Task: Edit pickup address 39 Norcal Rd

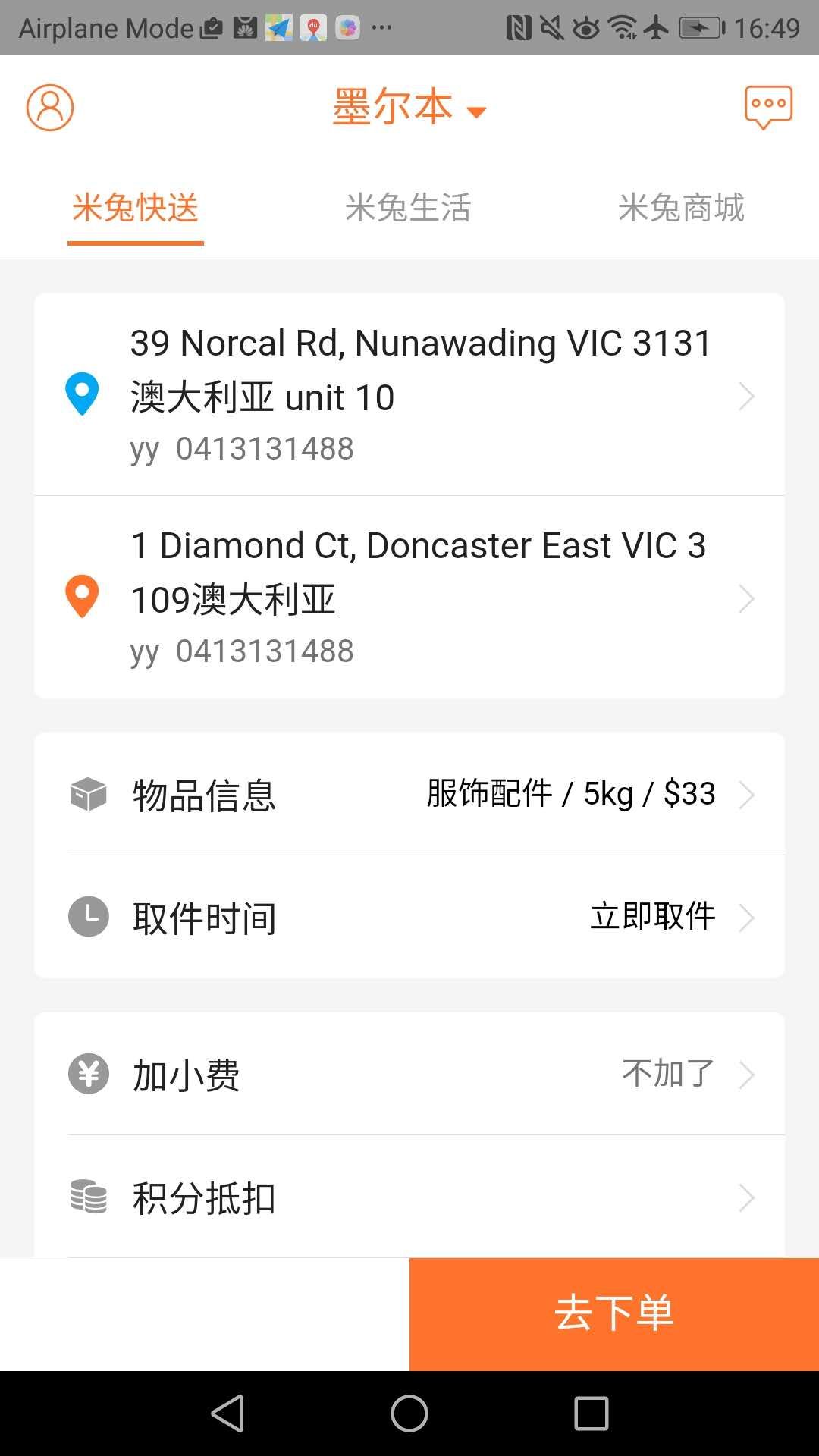Action: [x=409, y=395]
